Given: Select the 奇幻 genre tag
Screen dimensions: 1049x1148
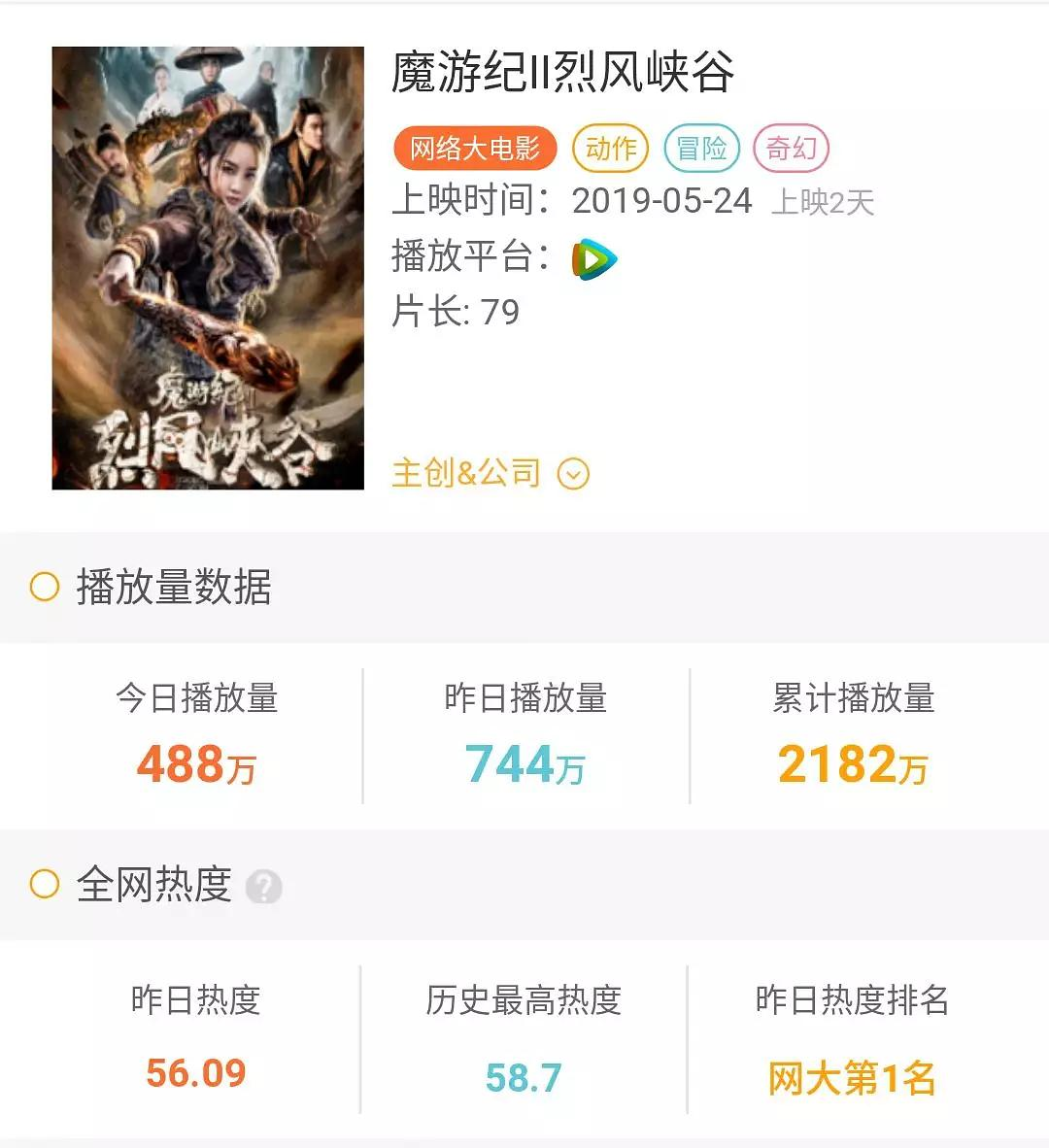Looking at the screenshot, I should click(x=791, y=149).
